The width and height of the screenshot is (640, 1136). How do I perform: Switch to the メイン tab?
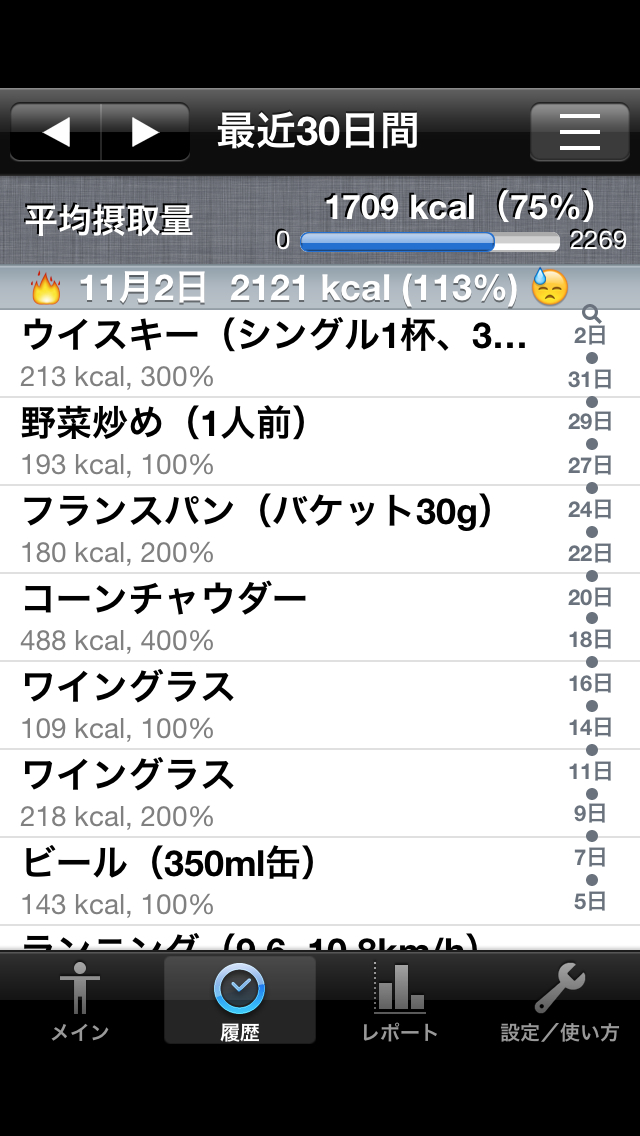(80, 1000)
